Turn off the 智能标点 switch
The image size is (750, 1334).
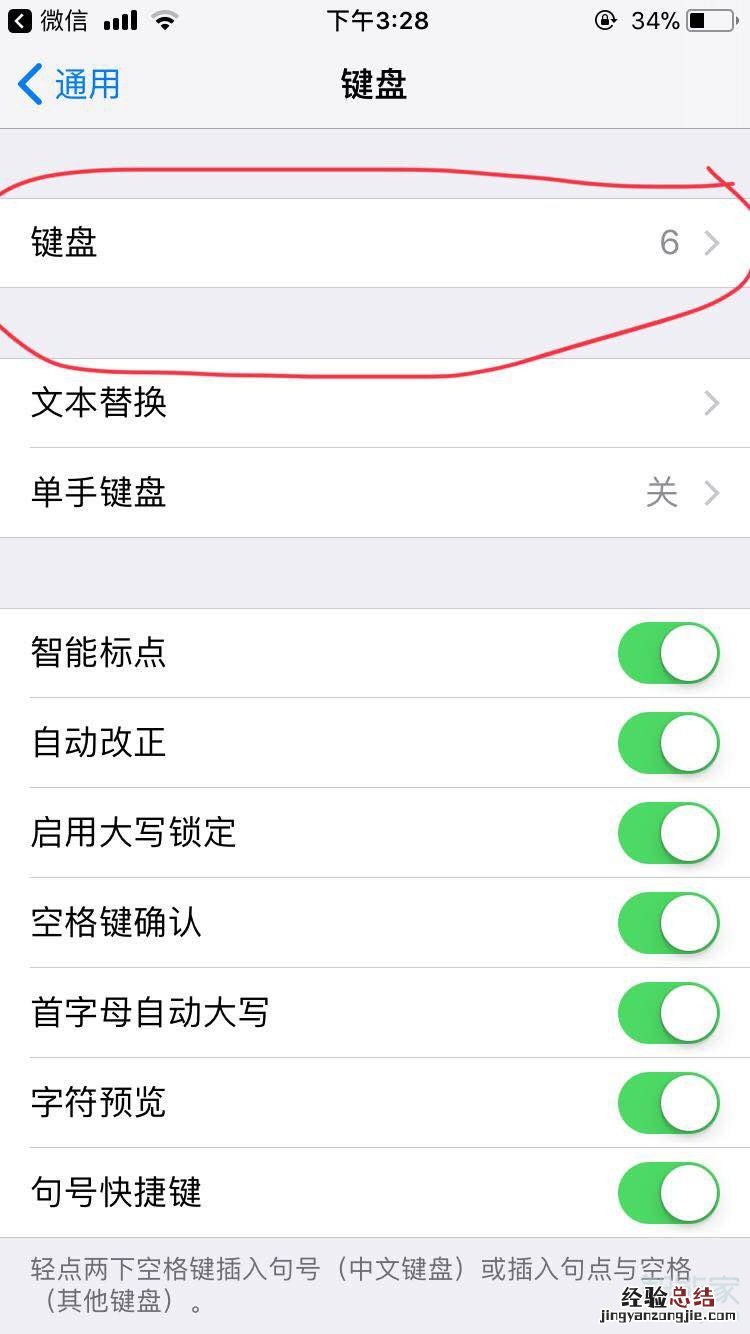(x=668, y=653)
